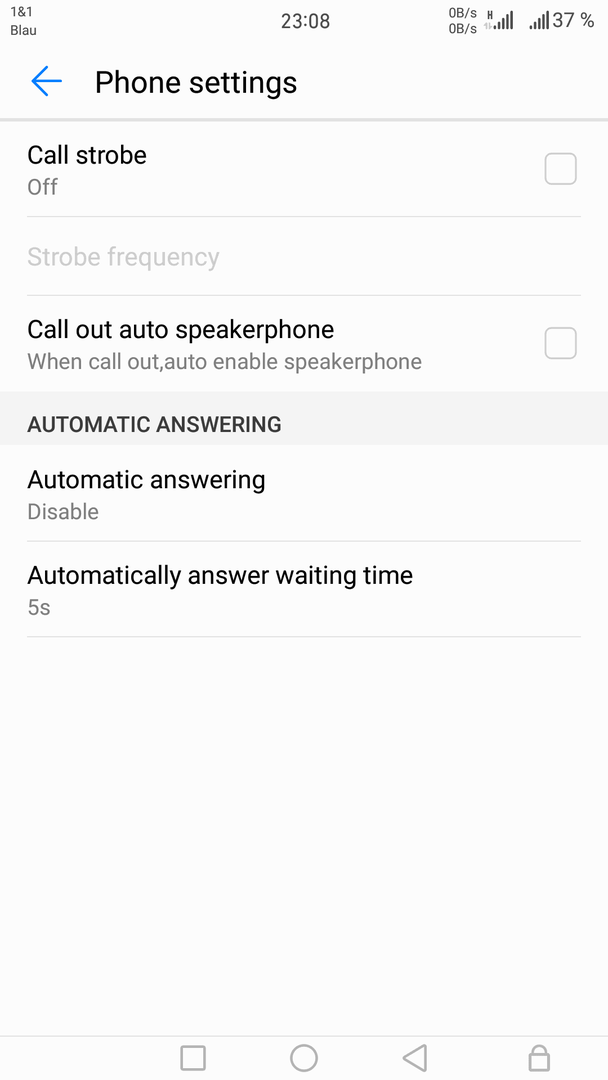Tap the lock icon in navigation bar
The image size is (608, 1080).
[x=538, y=1057]
